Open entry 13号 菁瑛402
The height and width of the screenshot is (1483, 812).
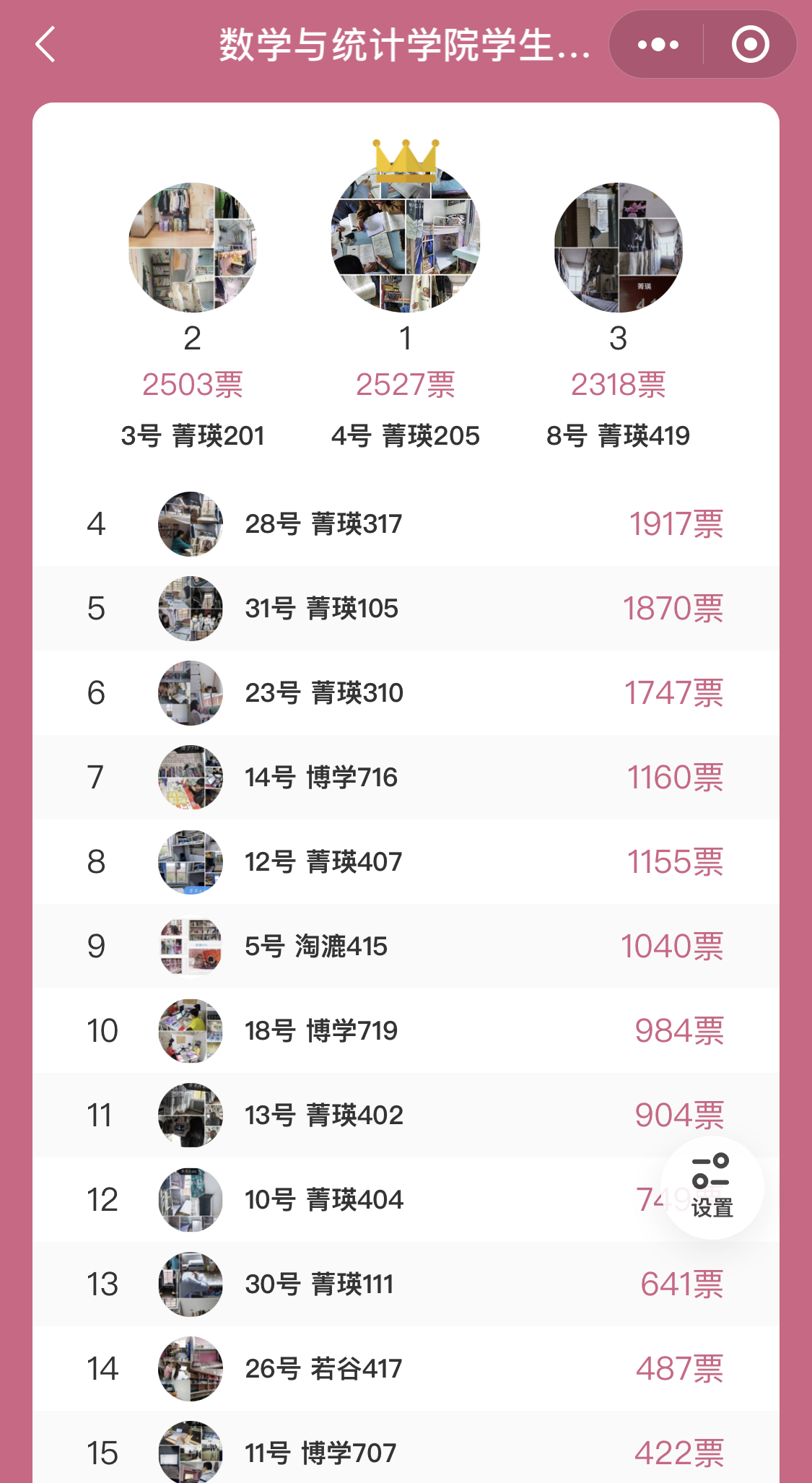pyautogui.click(x=323, y=1115)
